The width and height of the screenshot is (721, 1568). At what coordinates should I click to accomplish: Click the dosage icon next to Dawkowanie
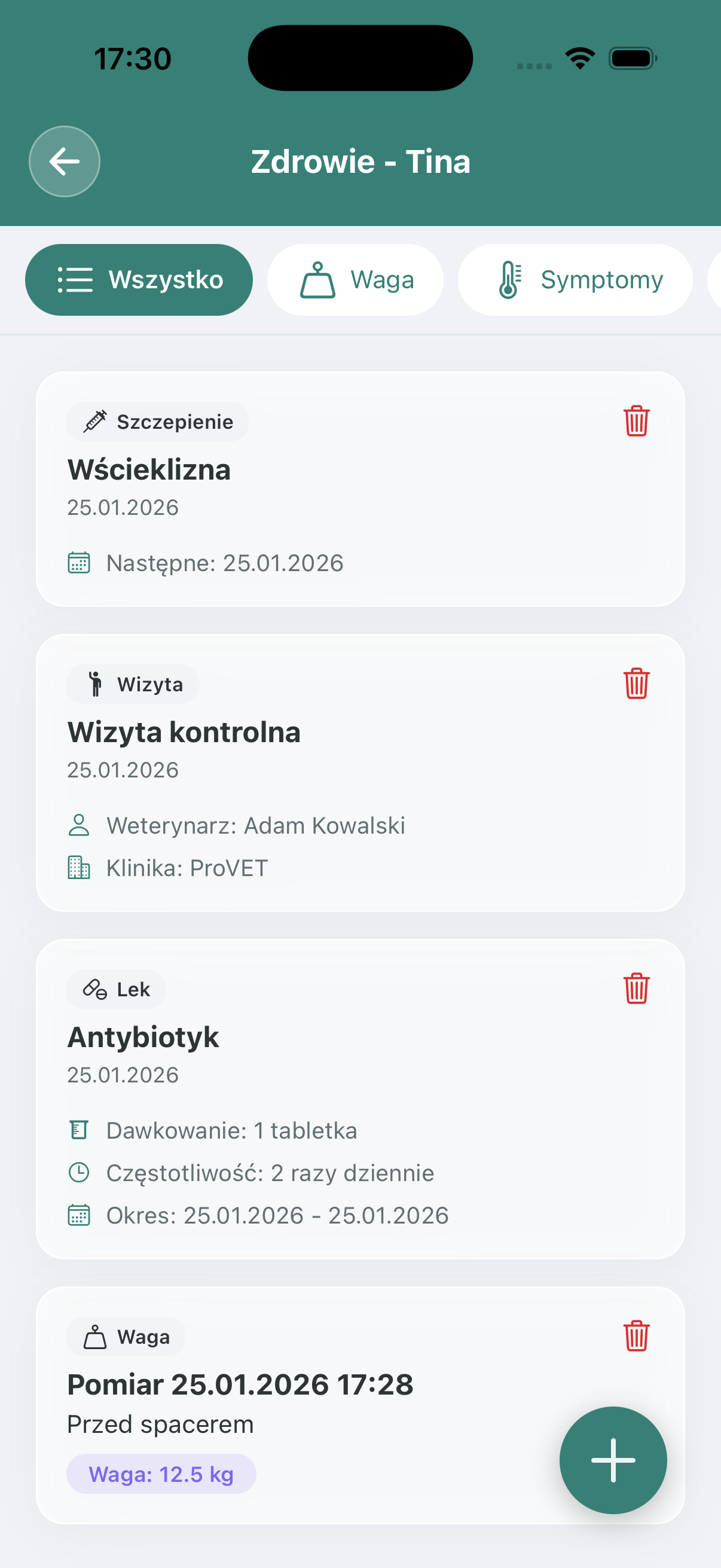[x=79, y=1130]
